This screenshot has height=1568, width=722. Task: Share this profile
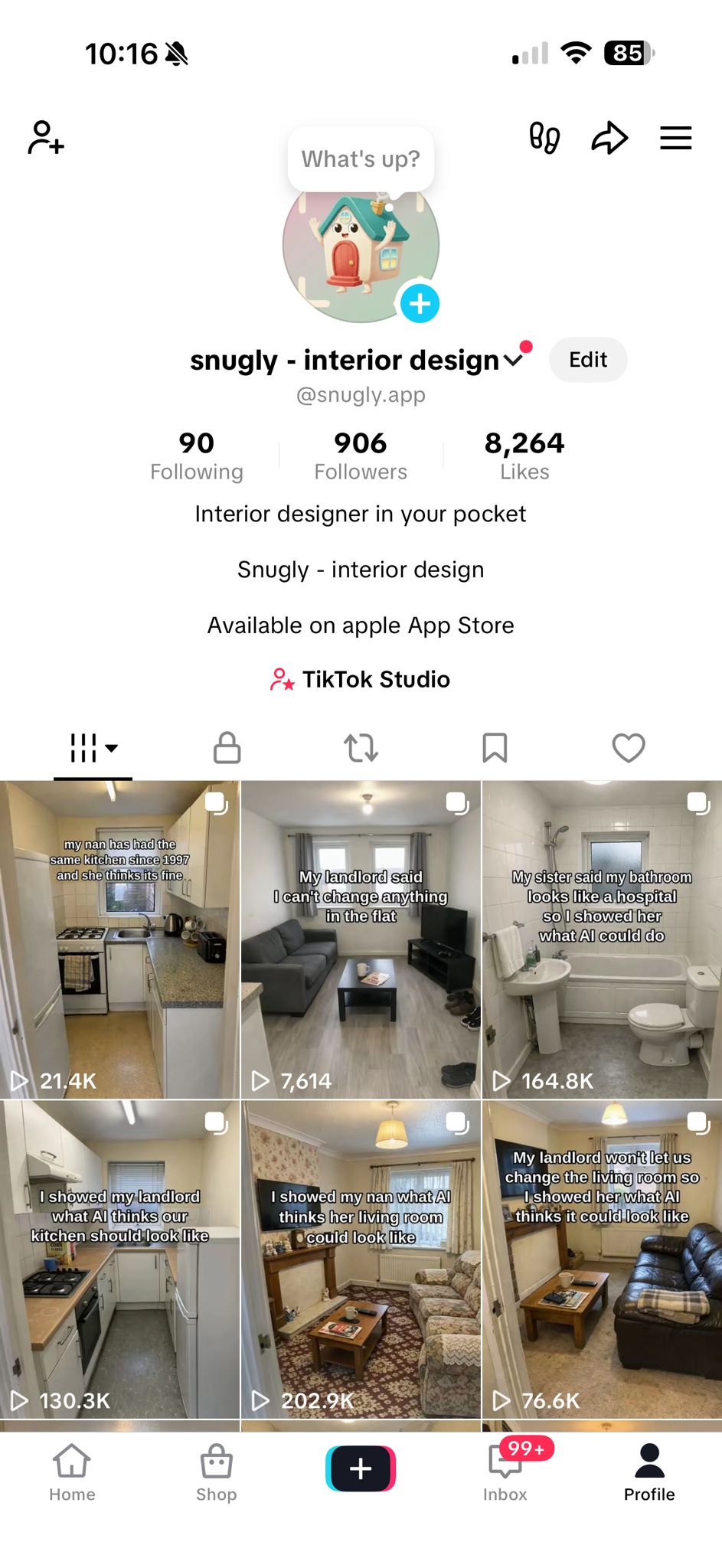(x=609, y=138)
